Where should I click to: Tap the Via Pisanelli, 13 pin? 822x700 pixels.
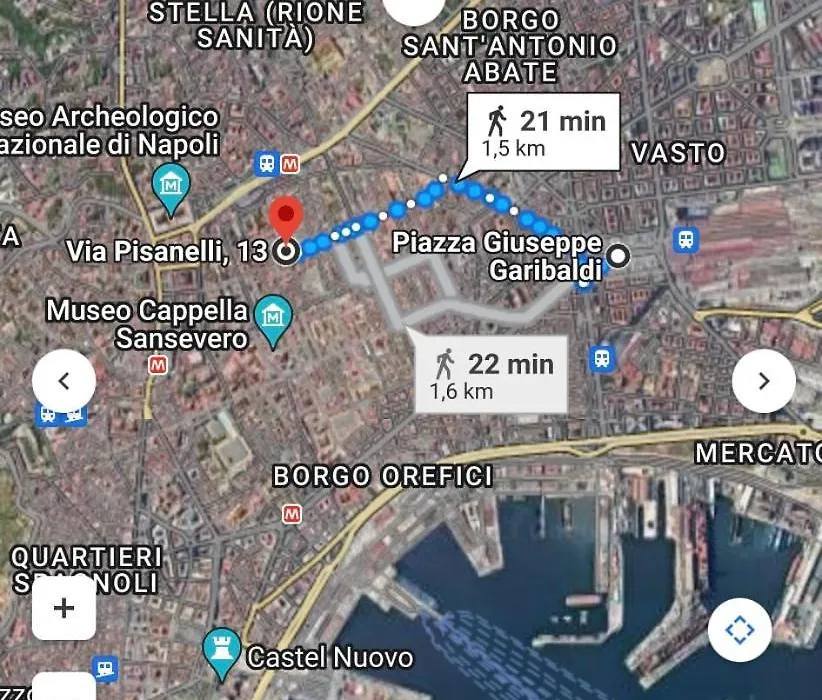pos(288,219)
